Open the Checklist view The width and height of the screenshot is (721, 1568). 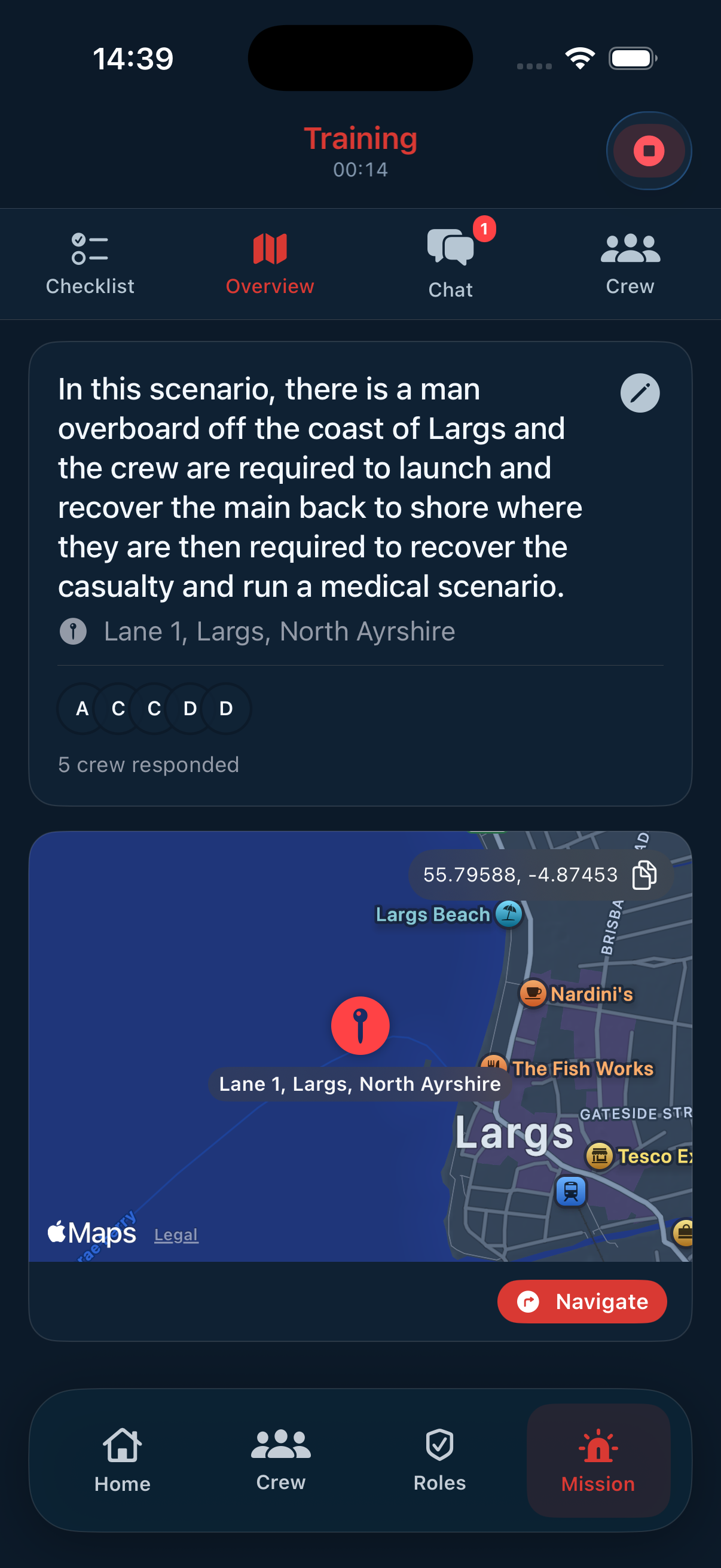(x=90, y=262)
